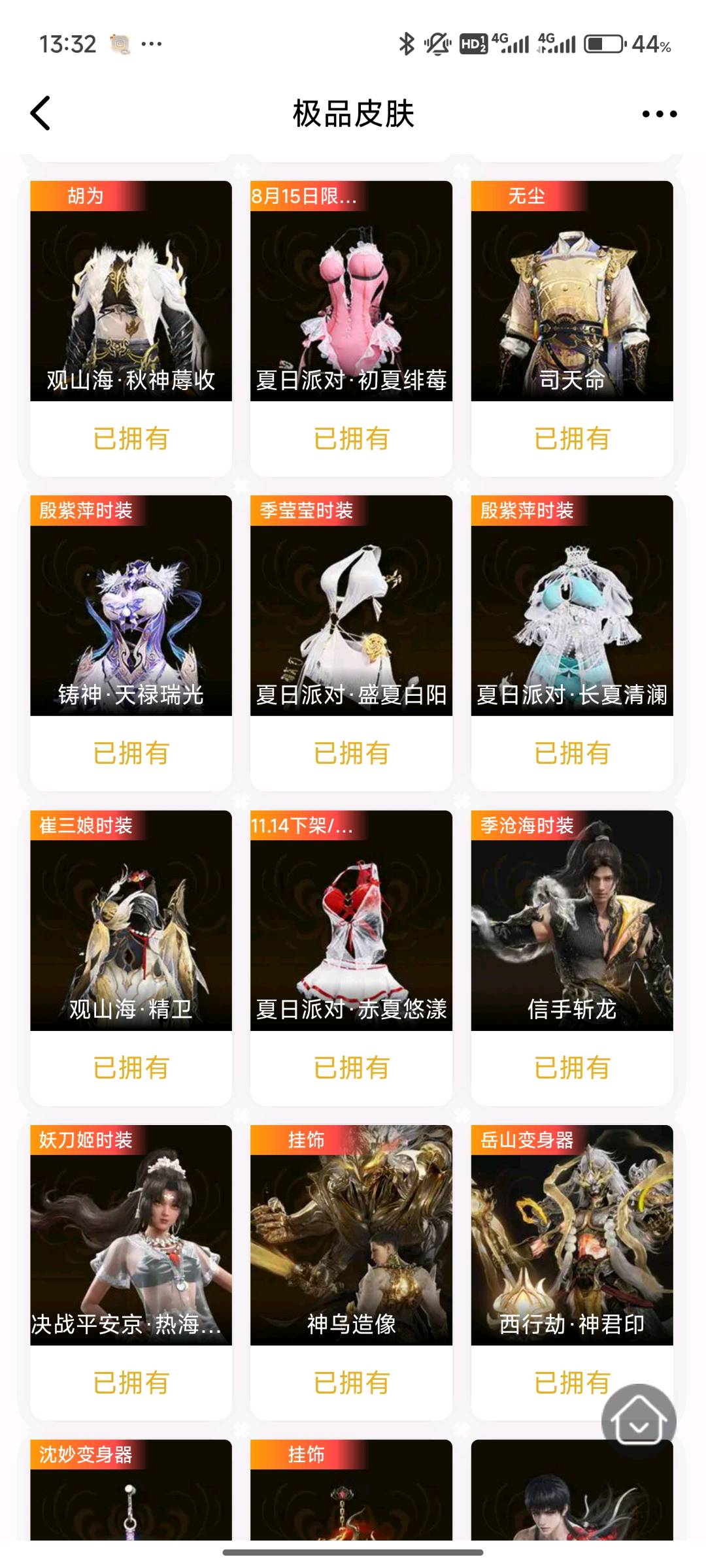The width and height of the screenshot is (706, 1568).
Task: Open the three-dot overflow menu
Action: click(x=659, y=114)
